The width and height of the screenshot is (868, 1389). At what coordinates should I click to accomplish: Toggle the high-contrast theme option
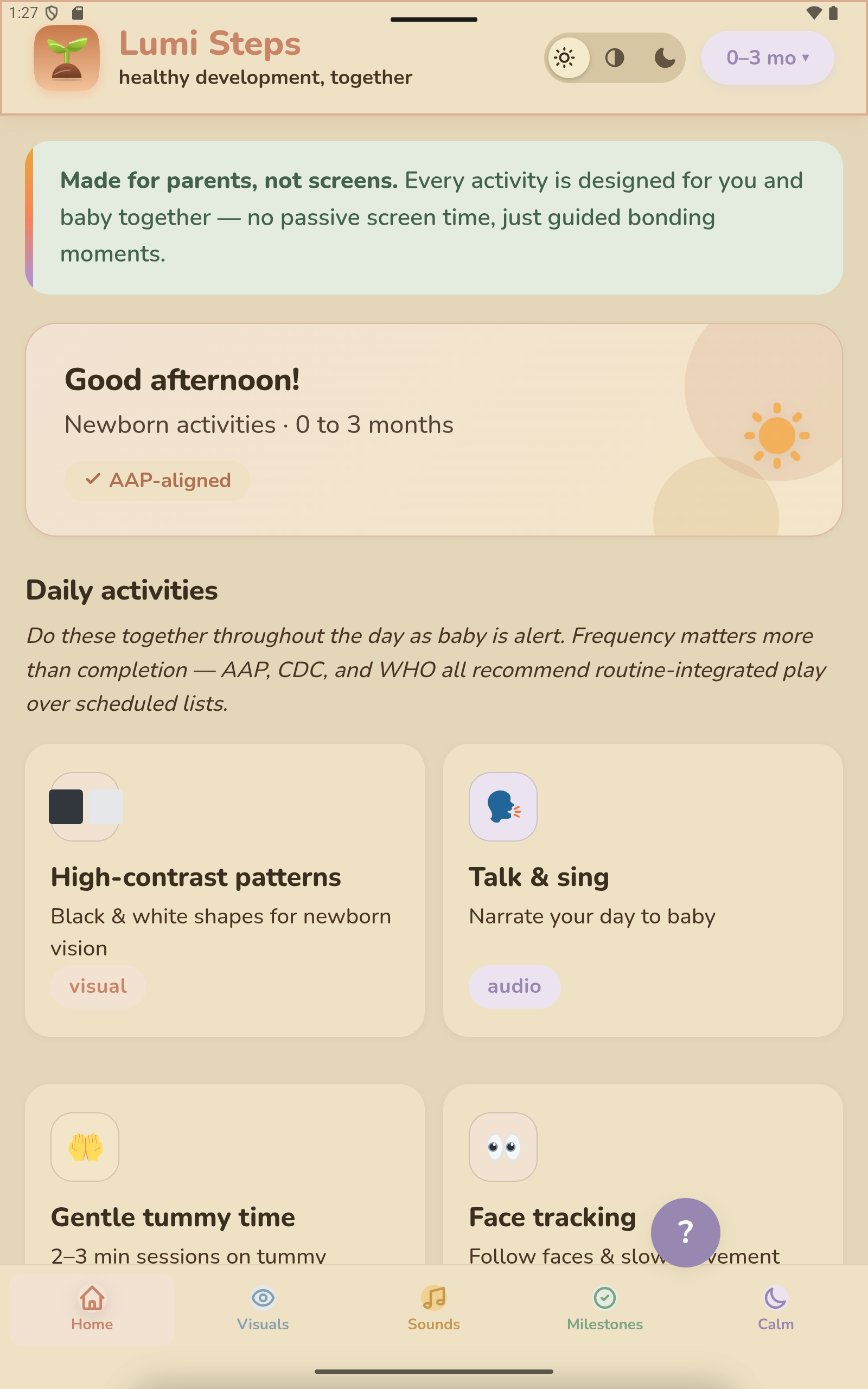(x=614, y=58)
